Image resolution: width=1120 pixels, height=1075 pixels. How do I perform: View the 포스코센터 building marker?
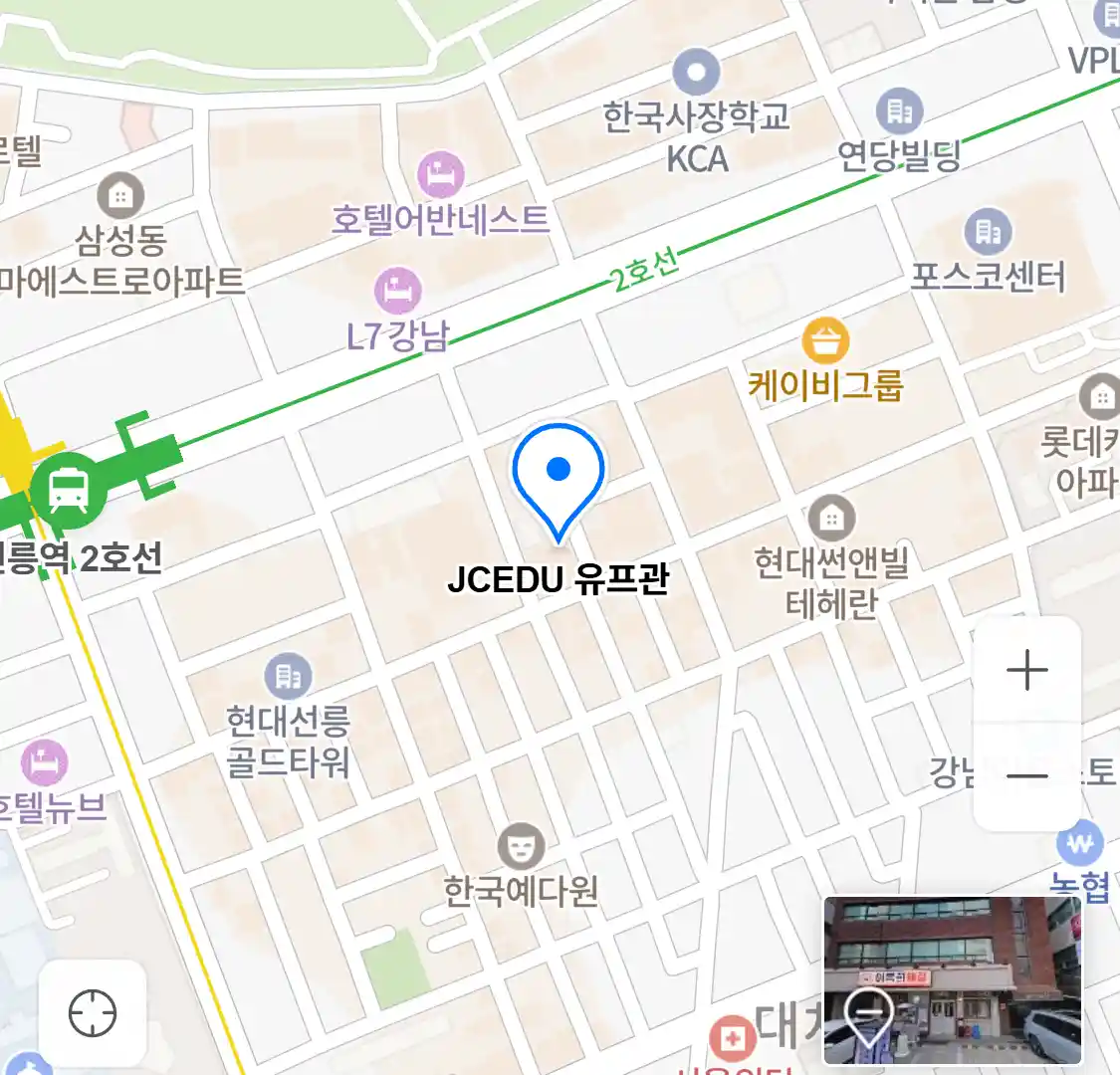click(988, 234)
